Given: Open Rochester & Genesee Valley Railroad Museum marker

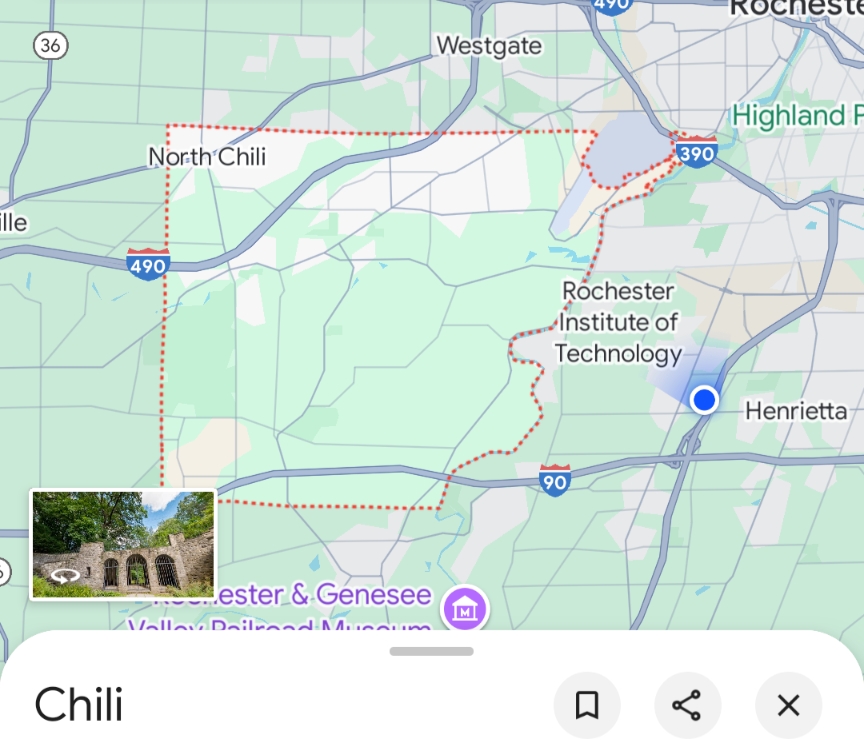Looking at the screenshot, I should (465, 606).
